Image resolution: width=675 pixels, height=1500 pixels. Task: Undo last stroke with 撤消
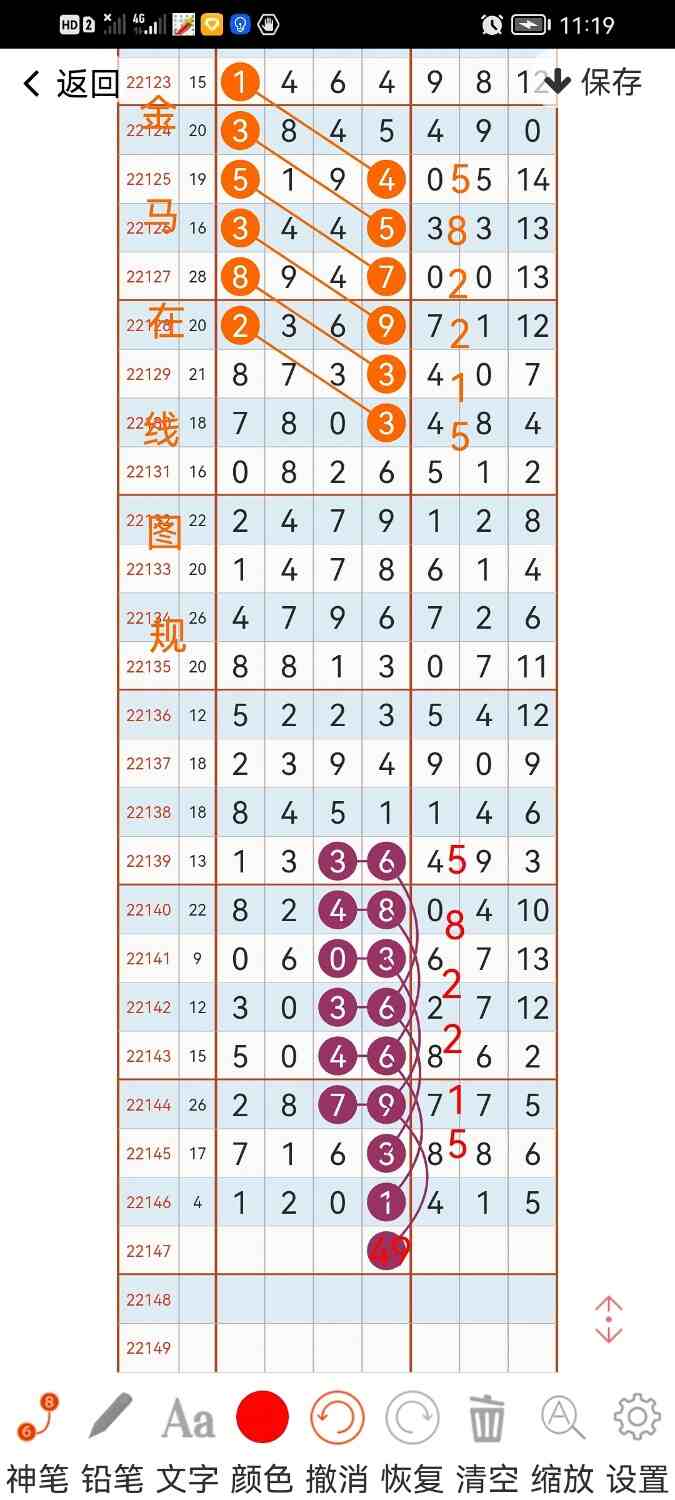(x=337, y=1440)
